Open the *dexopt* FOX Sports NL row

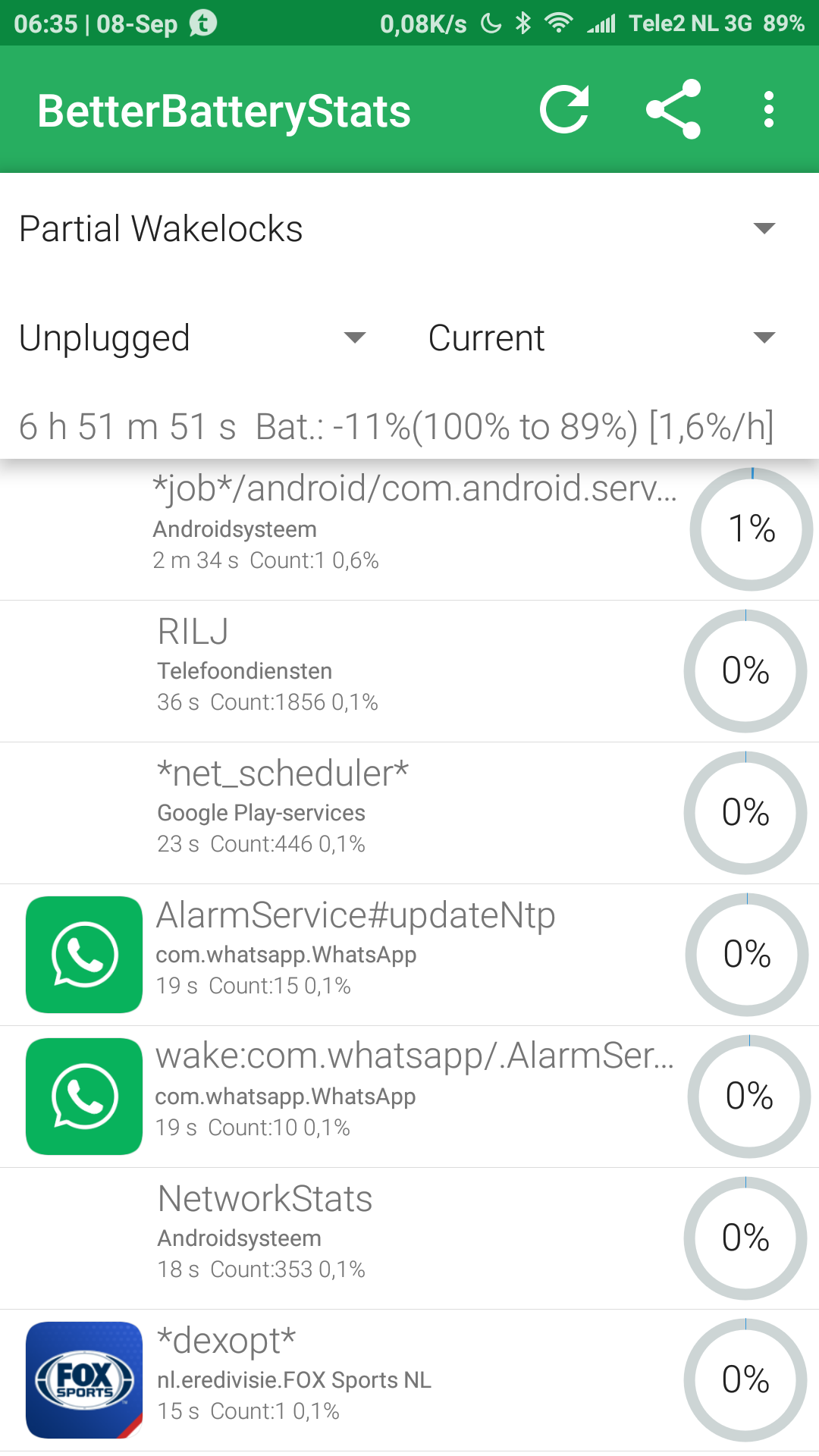[x=409, y=1380]
